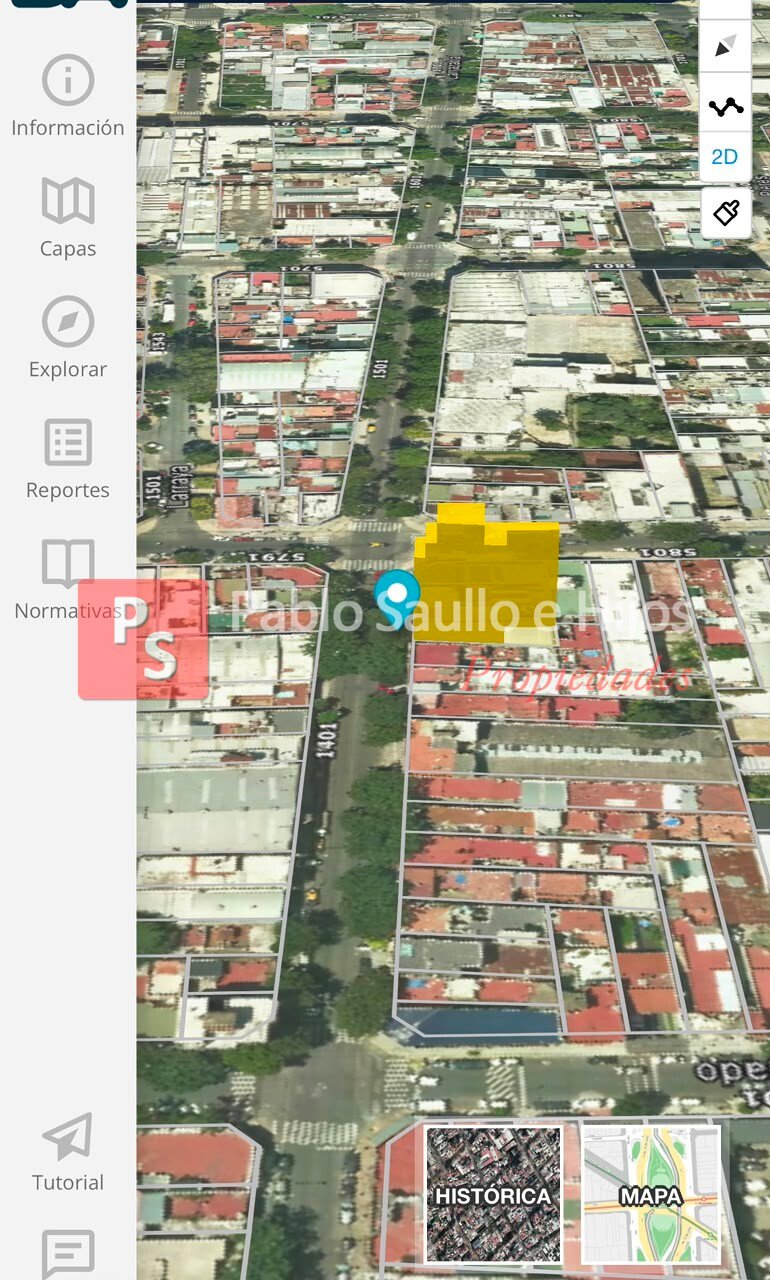Switch to the Mapa basemap
The width and height of the screenshot is (770, 1280).
[x=651, y=1194]
